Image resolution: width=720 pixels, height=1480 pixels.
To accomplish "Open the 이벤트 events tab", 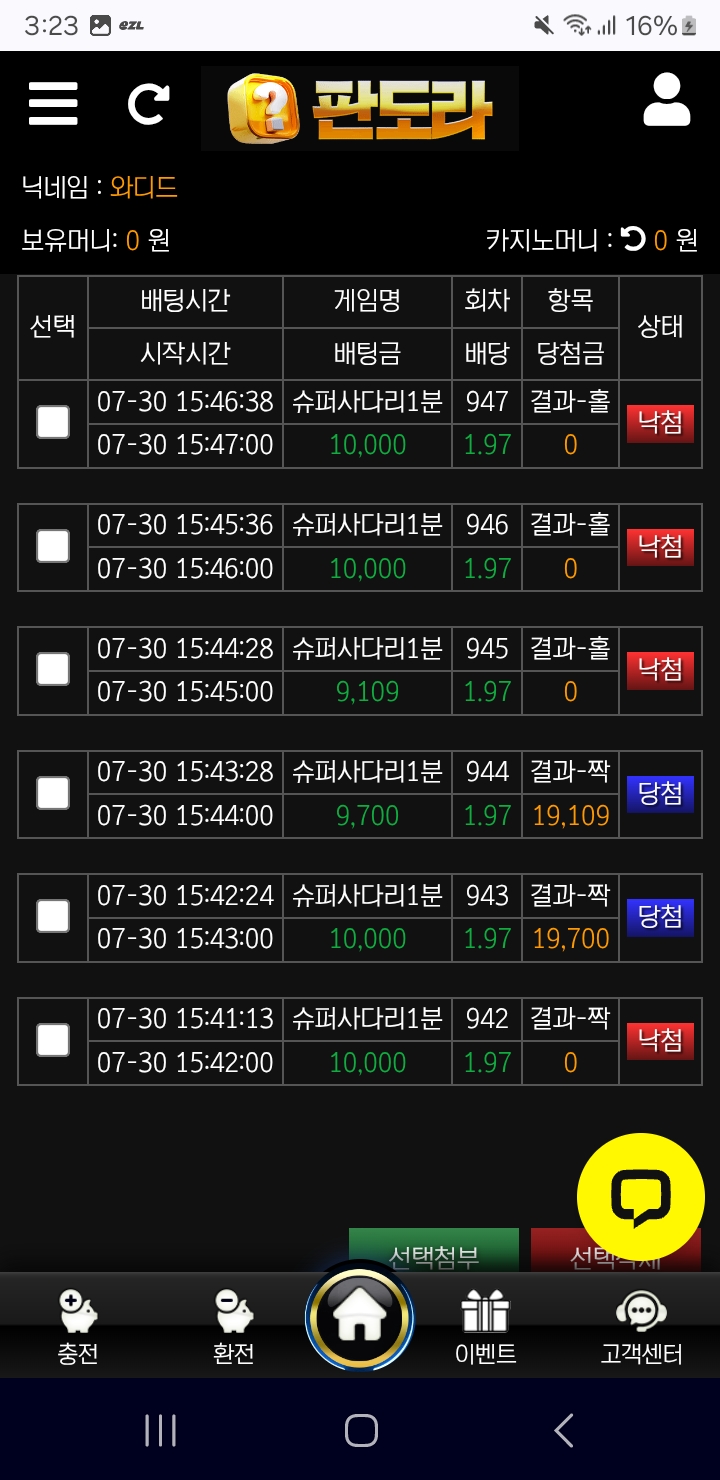I will (x=485, y=1327).
